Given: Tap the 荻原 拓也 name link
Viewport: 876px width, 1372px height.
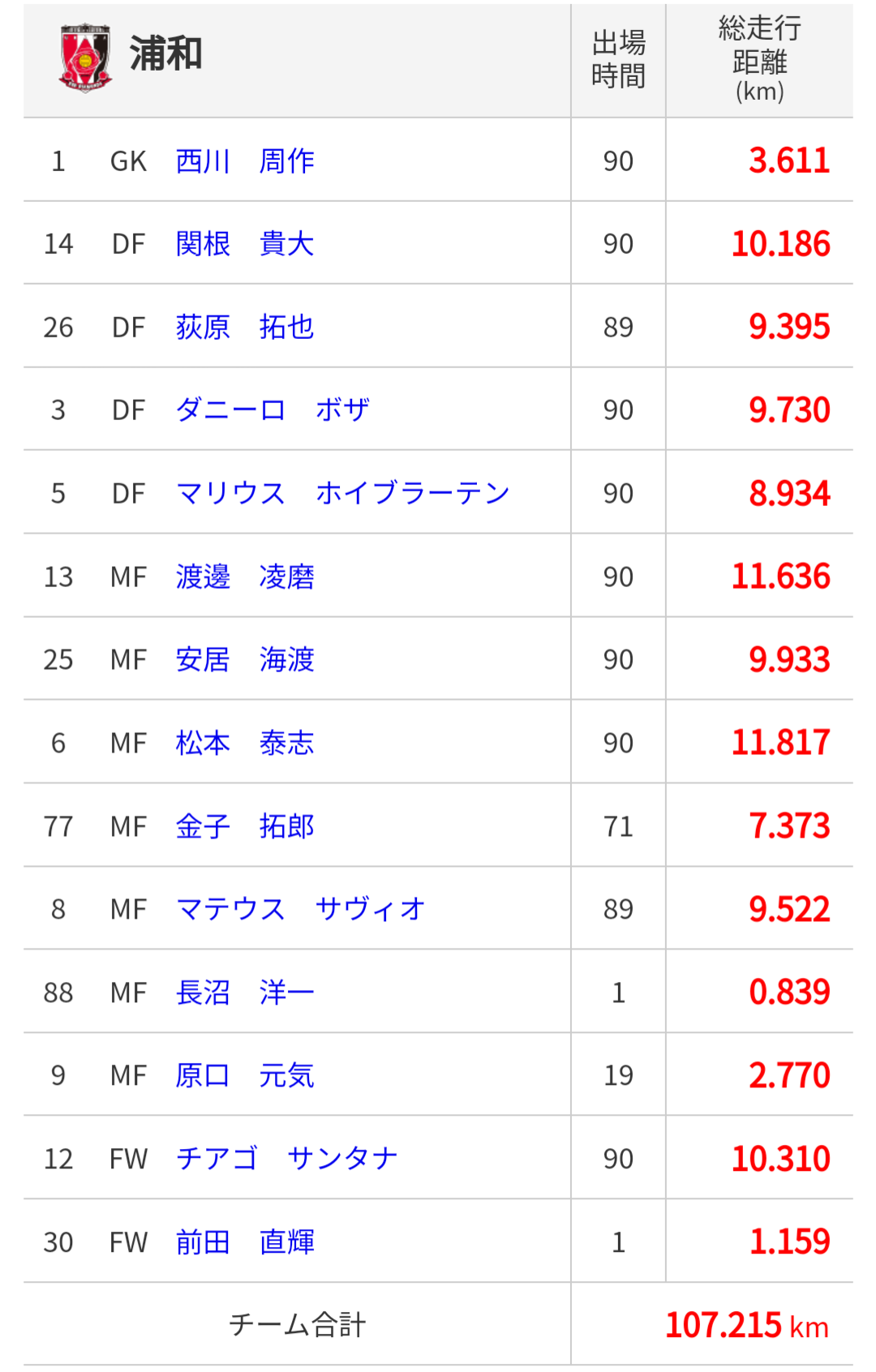Looking at the screenshot, I should [245, 327].
